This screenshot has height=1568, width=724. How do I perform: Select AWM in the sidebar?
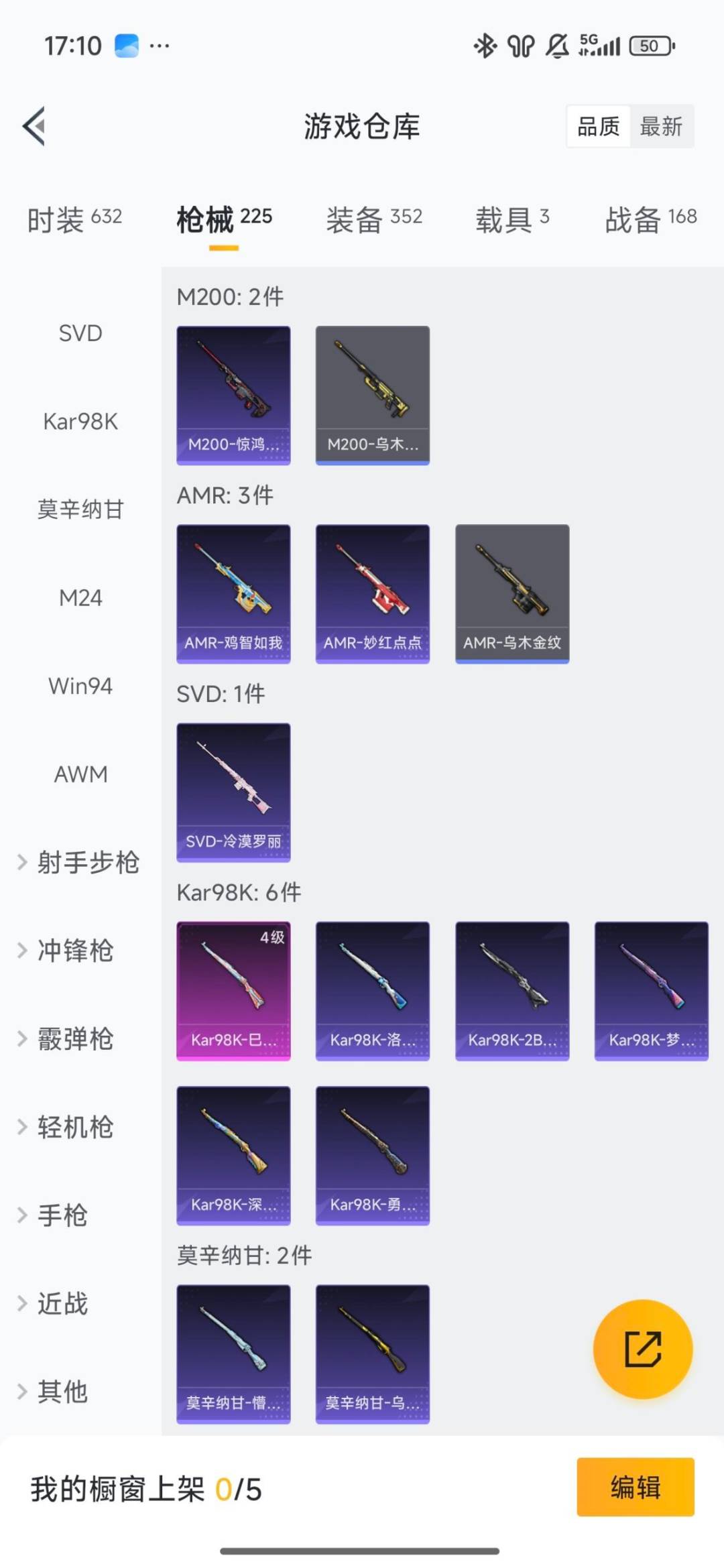click(x=80, y=774)
